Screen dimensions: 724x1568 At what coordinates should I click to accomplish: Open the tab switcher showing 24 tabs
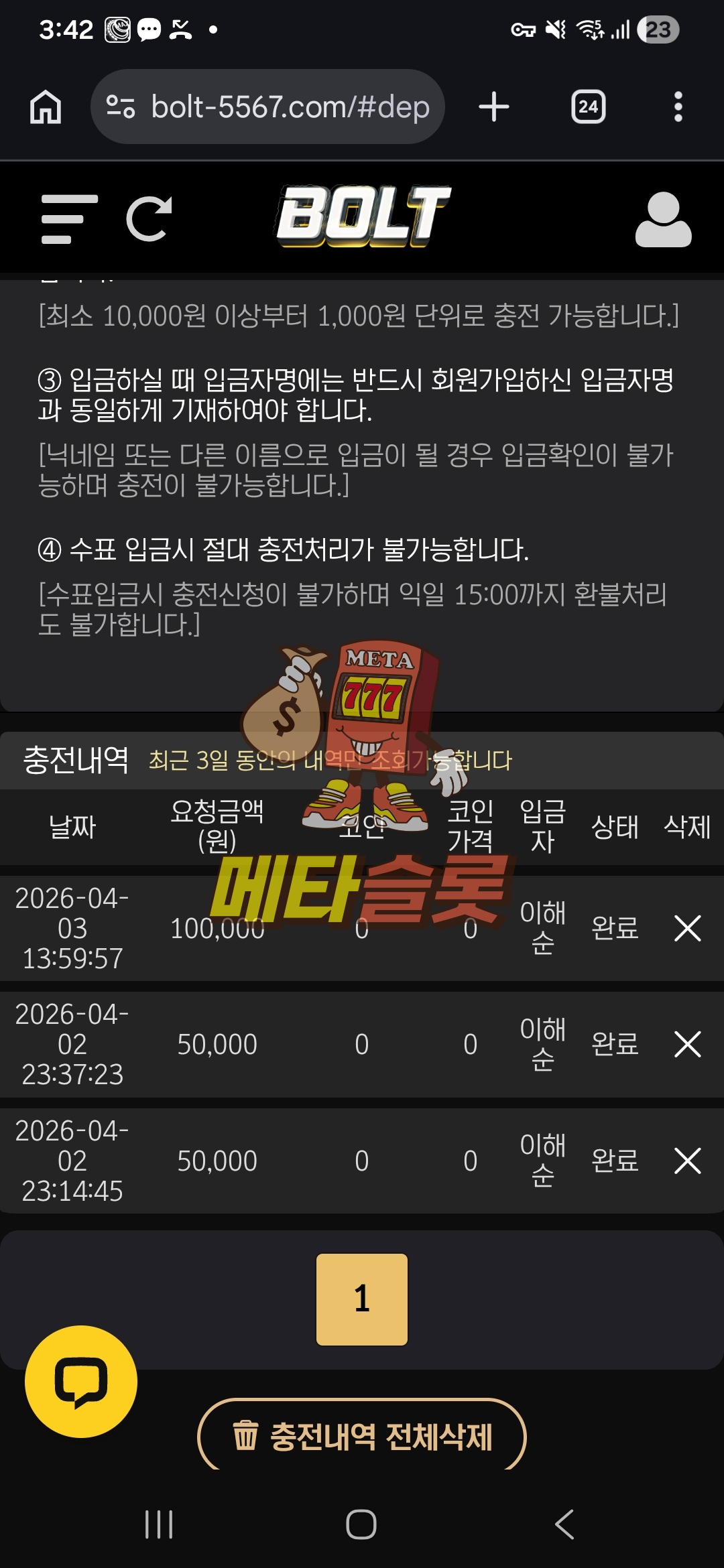pos(588,107)
